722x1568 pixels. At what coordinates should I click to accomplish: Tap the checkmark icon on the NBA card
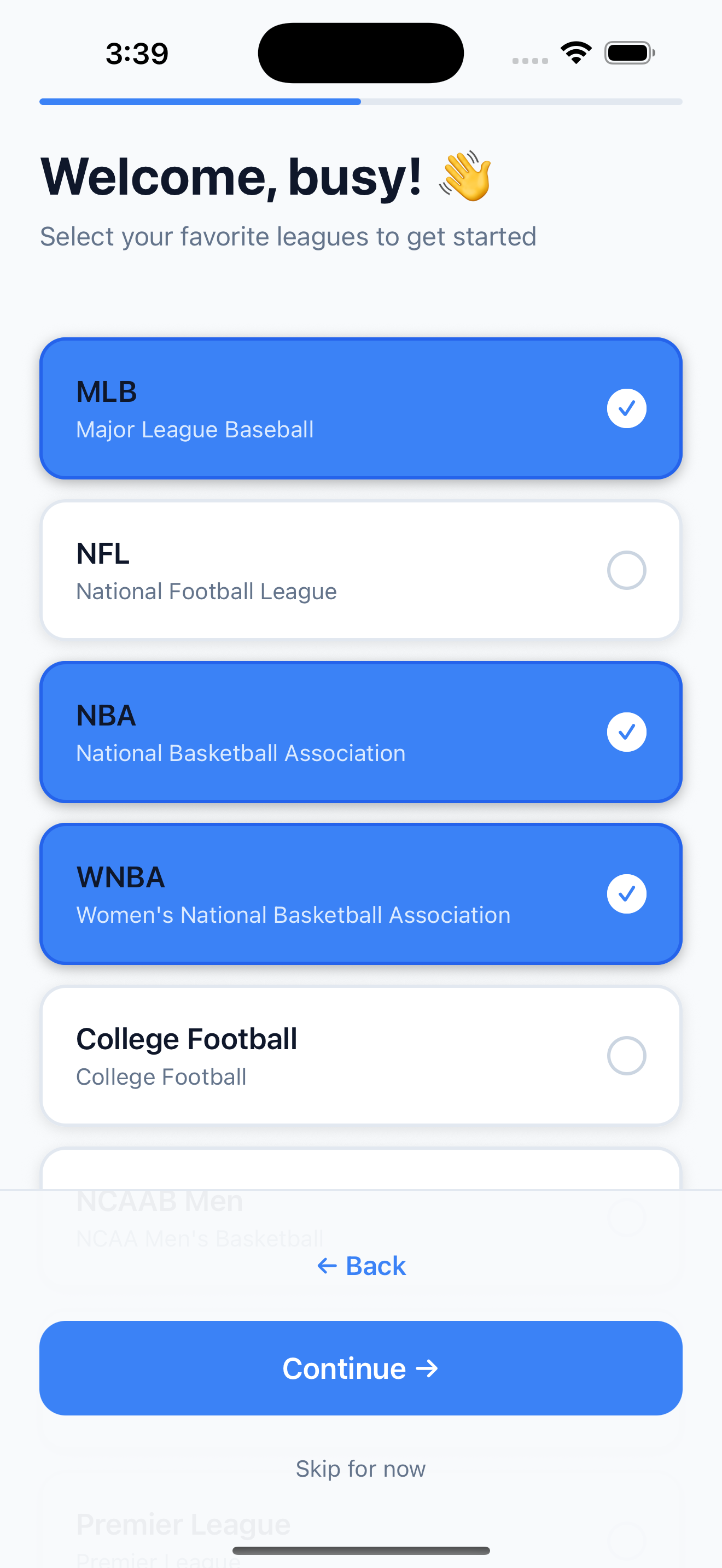click(626, 732)
